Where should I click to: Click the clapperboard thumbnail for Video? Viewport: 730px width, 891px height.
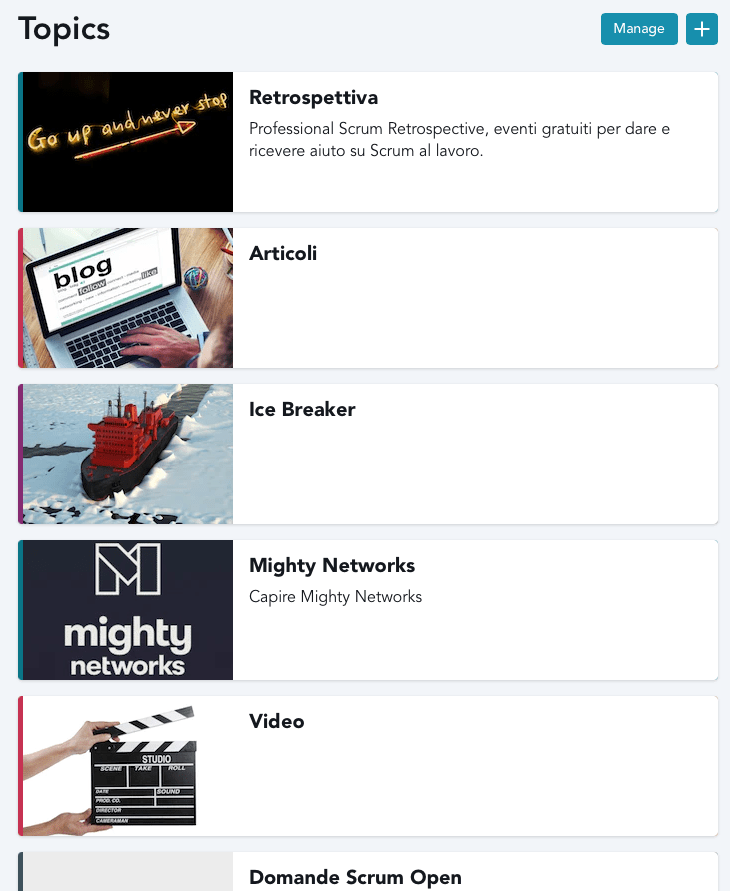(125, 766)
